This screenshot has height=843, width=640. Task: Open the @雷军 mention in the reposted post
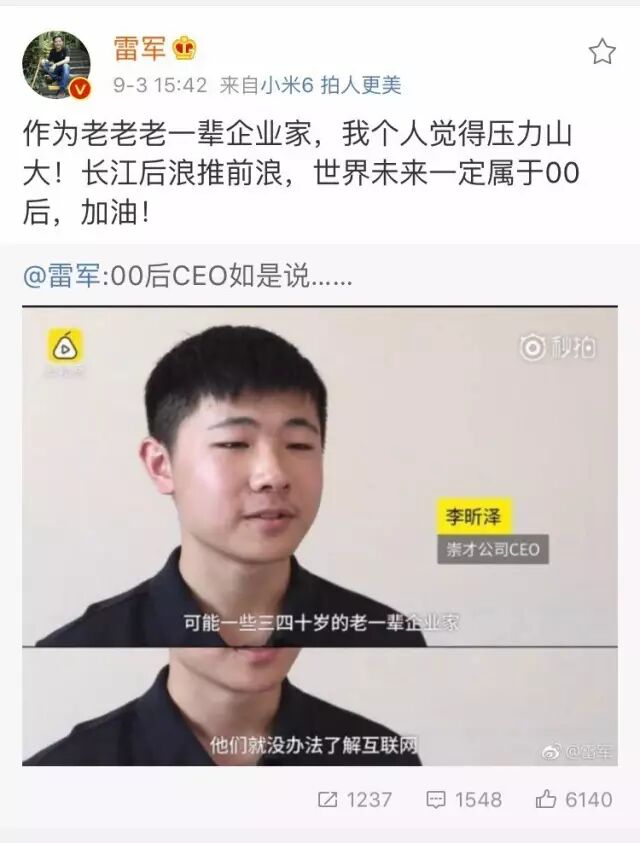(62, 277)
